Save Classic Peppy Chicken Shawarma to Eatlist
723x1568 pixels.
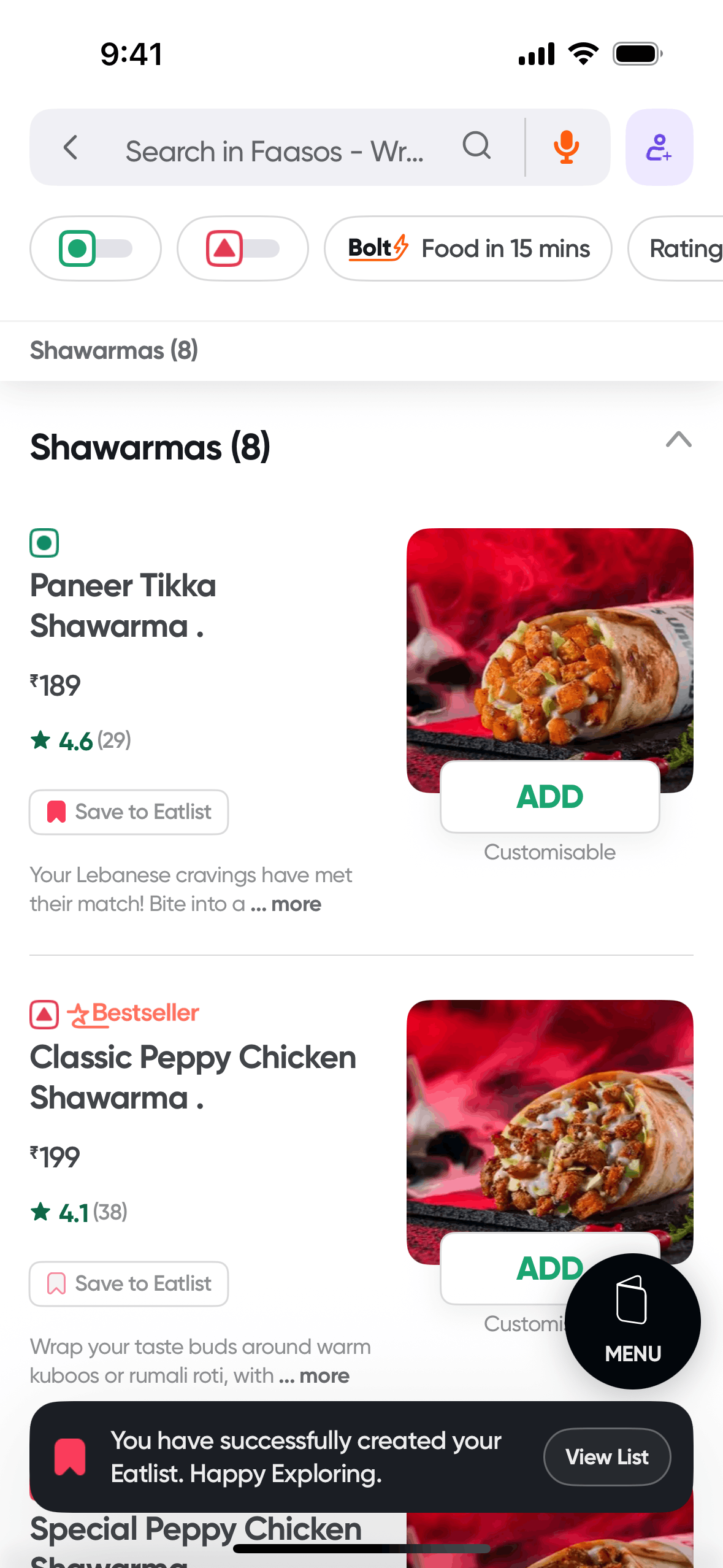(129, 1283)
